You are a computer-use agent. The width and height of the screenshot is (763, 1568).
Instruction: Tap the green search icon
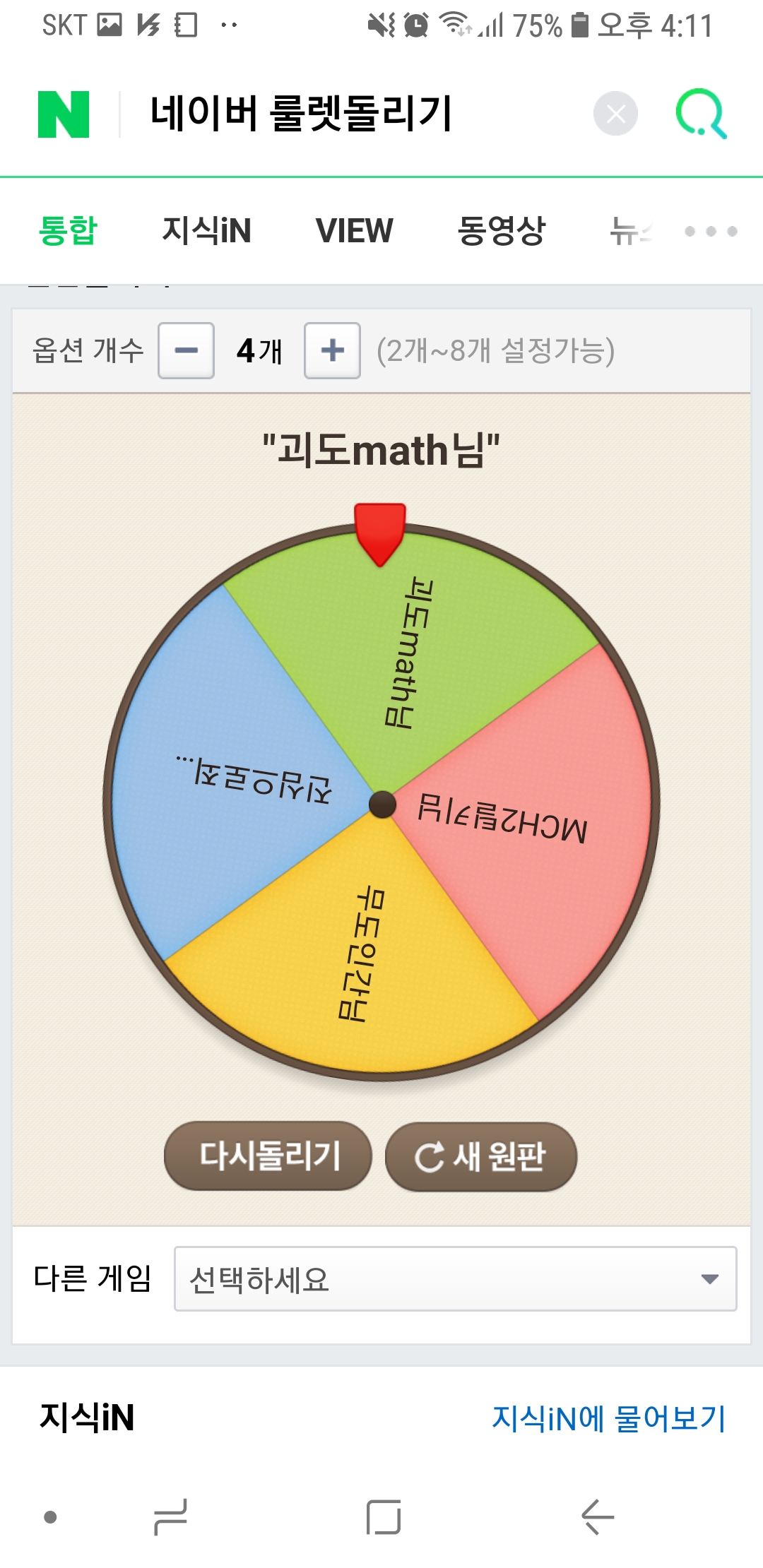[x=702, y=114]
